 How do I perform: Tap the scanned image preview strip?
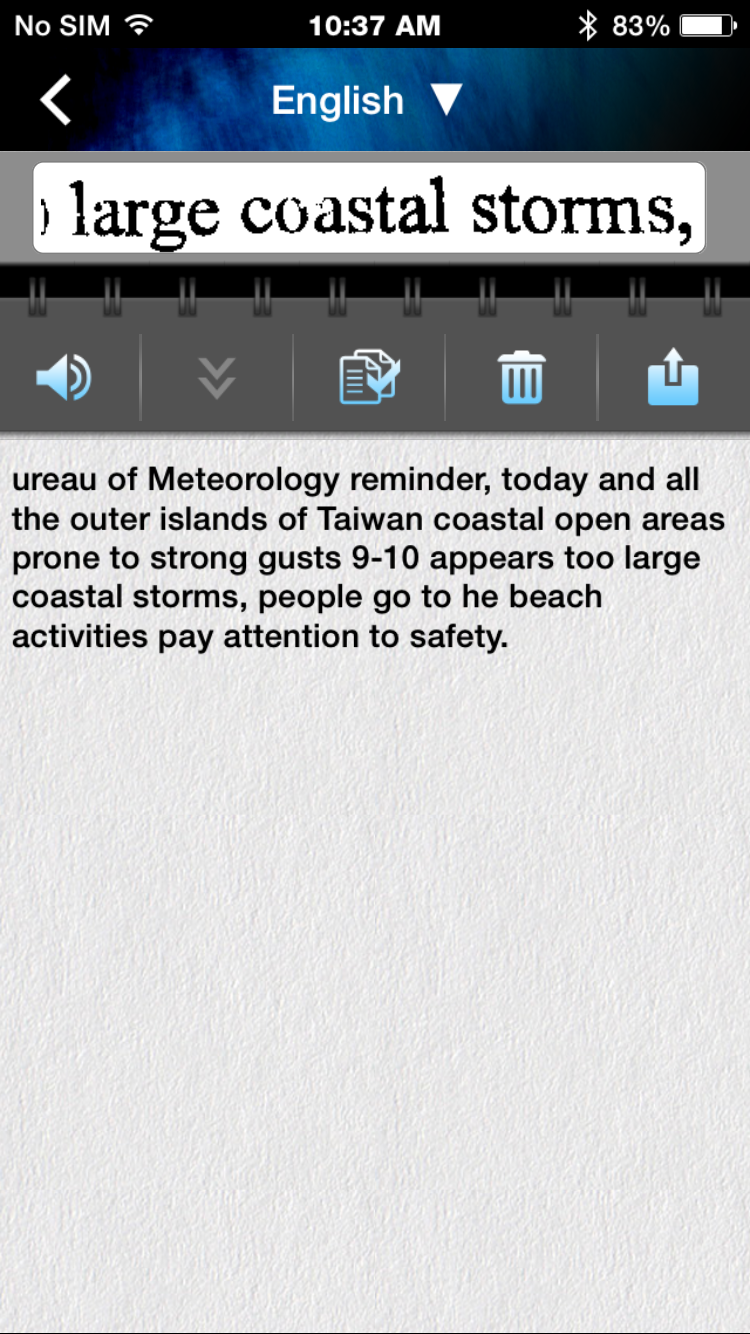[369, 208]
